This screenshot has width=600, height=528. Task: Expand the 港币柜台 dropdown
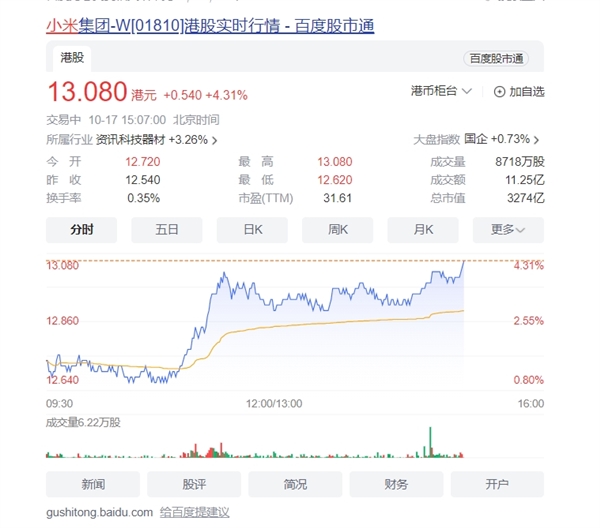pos(441,91)
